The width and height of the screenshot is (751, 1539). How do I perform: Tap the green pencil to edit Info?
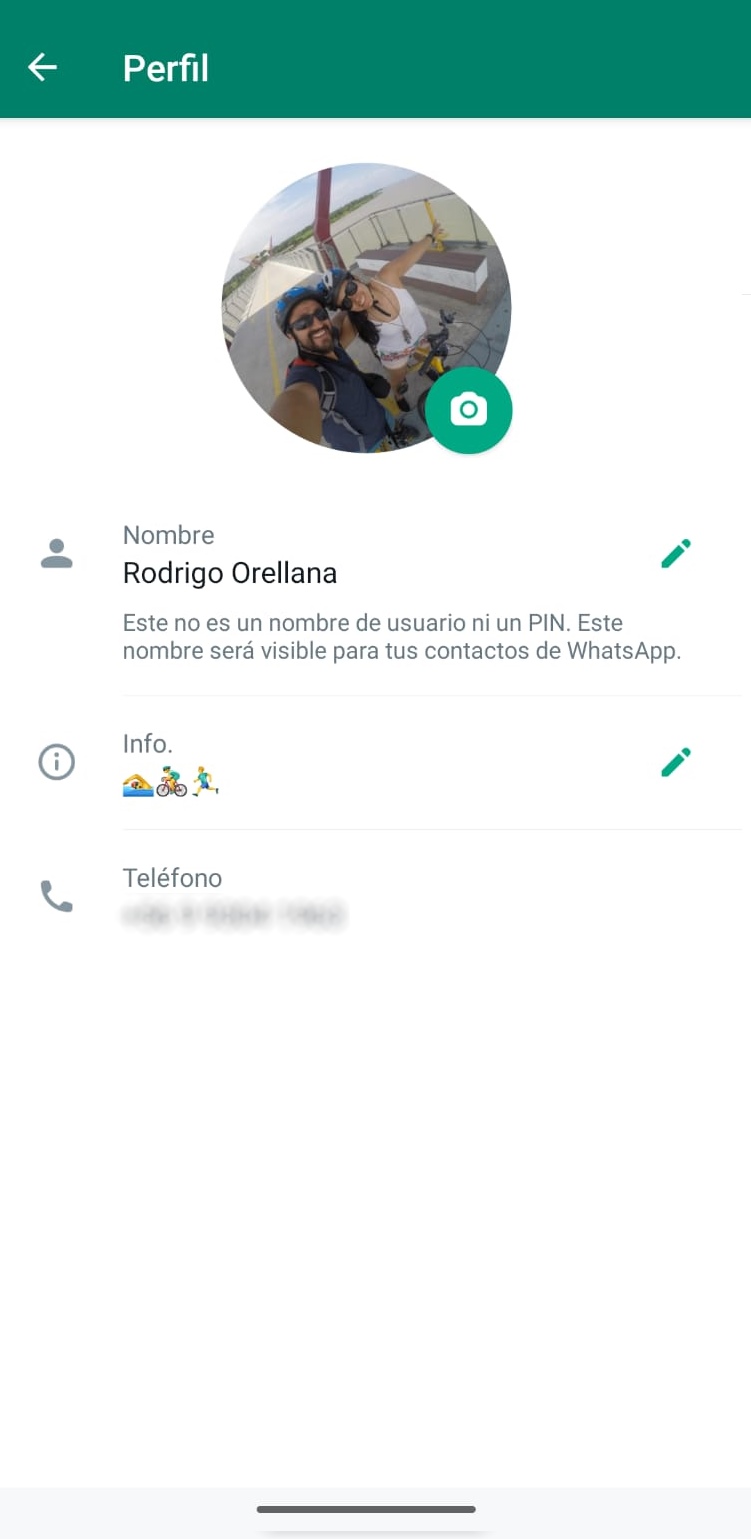pos(676,761)
